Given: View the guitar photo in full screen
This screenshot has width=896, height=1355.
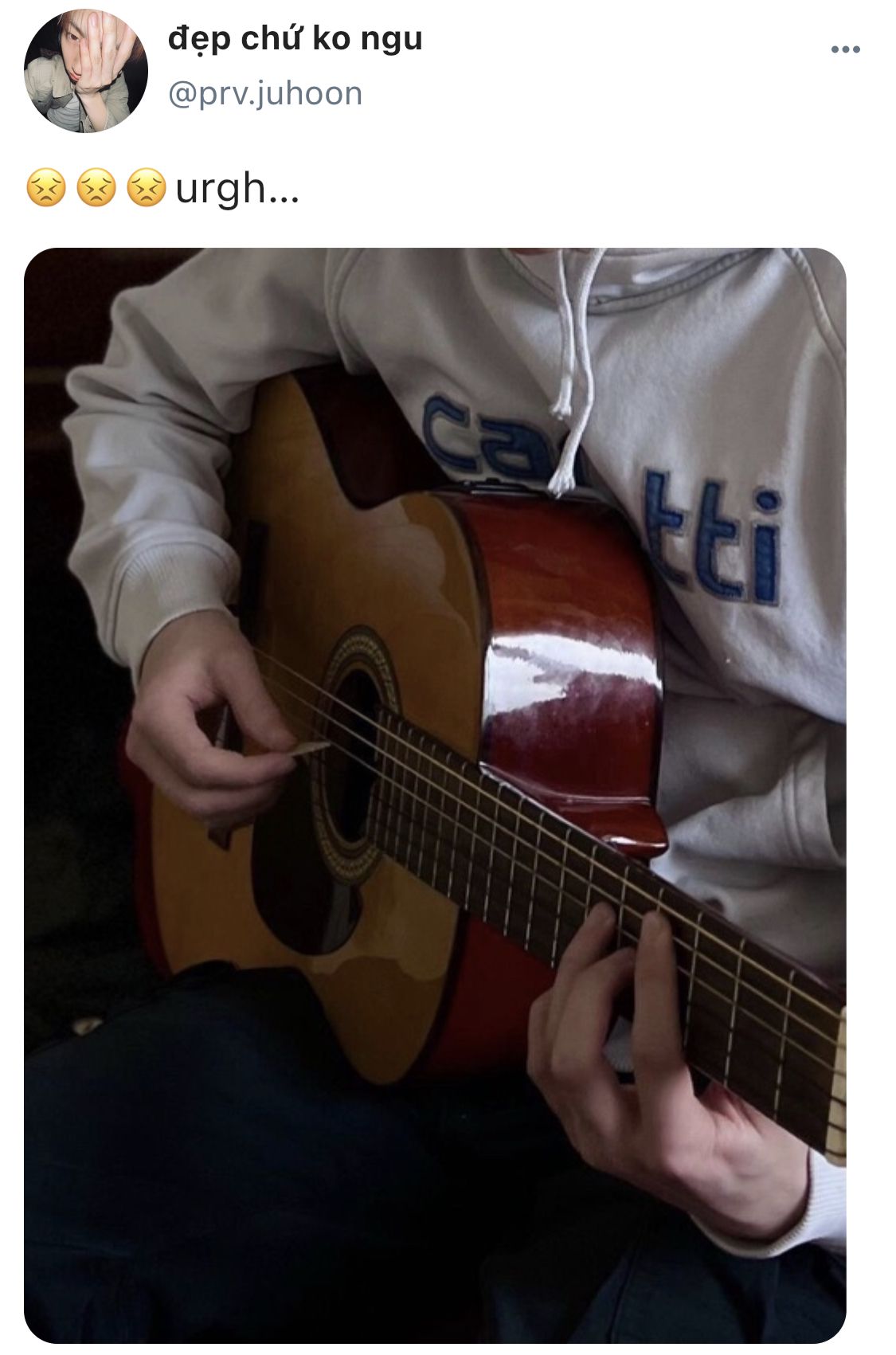Looking at the screenshot, I should 435,795.
